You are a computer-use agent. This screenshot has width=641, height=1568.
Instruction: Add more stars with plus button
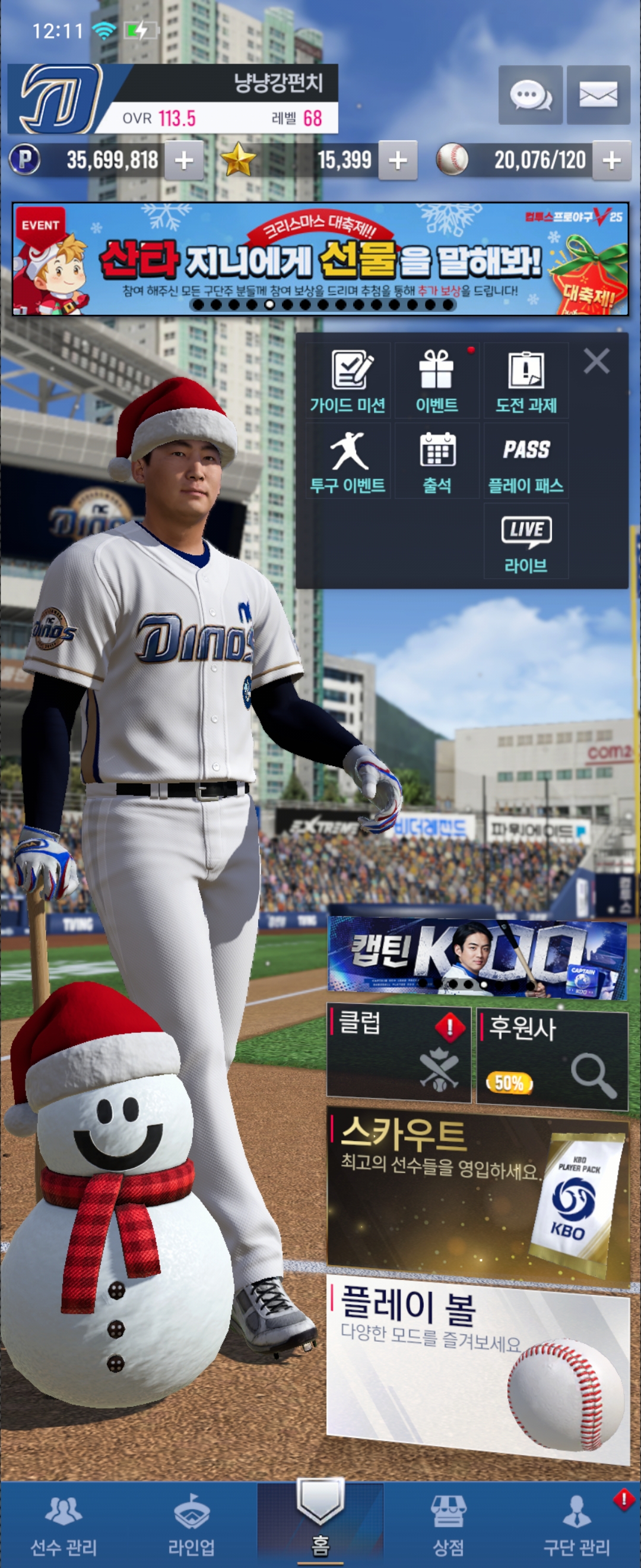[398, 161]
